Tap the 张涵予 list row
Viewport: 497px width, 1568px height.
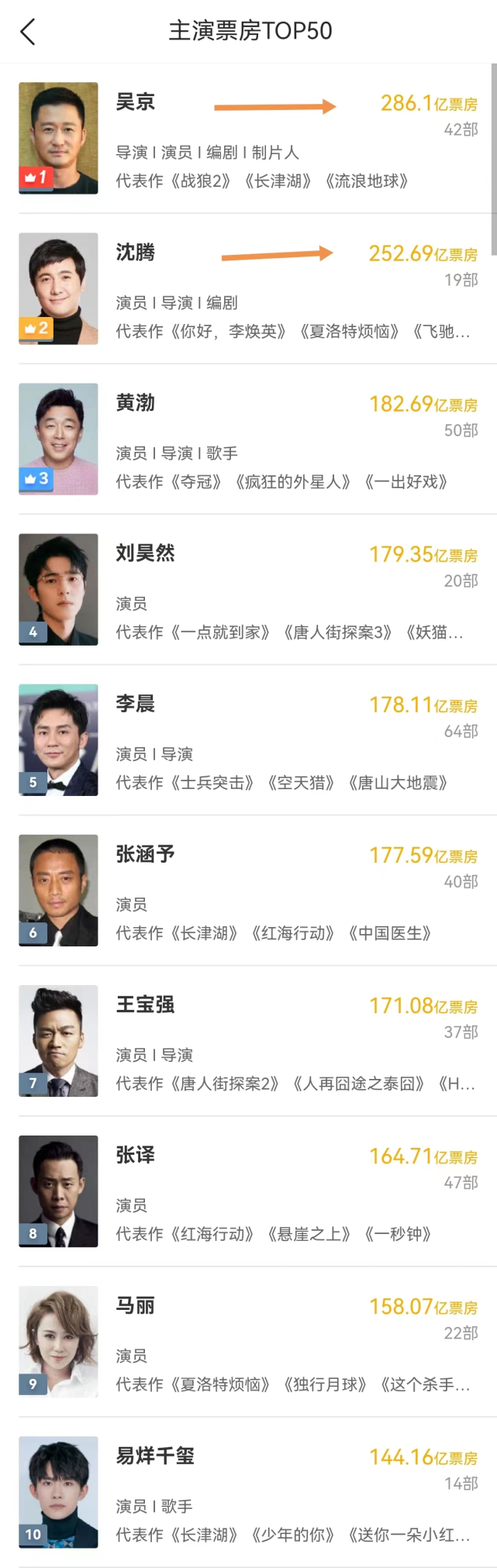click(x=248, y=890)
